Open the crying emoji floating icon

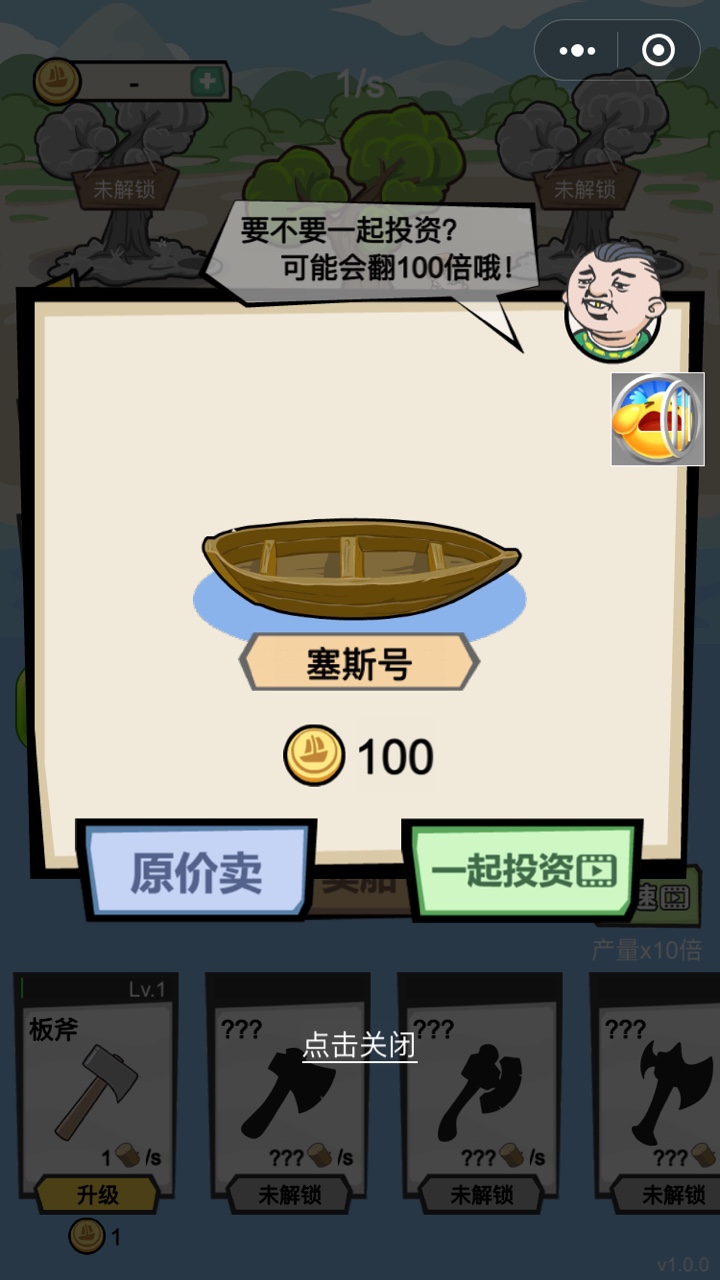pos(657,419)
